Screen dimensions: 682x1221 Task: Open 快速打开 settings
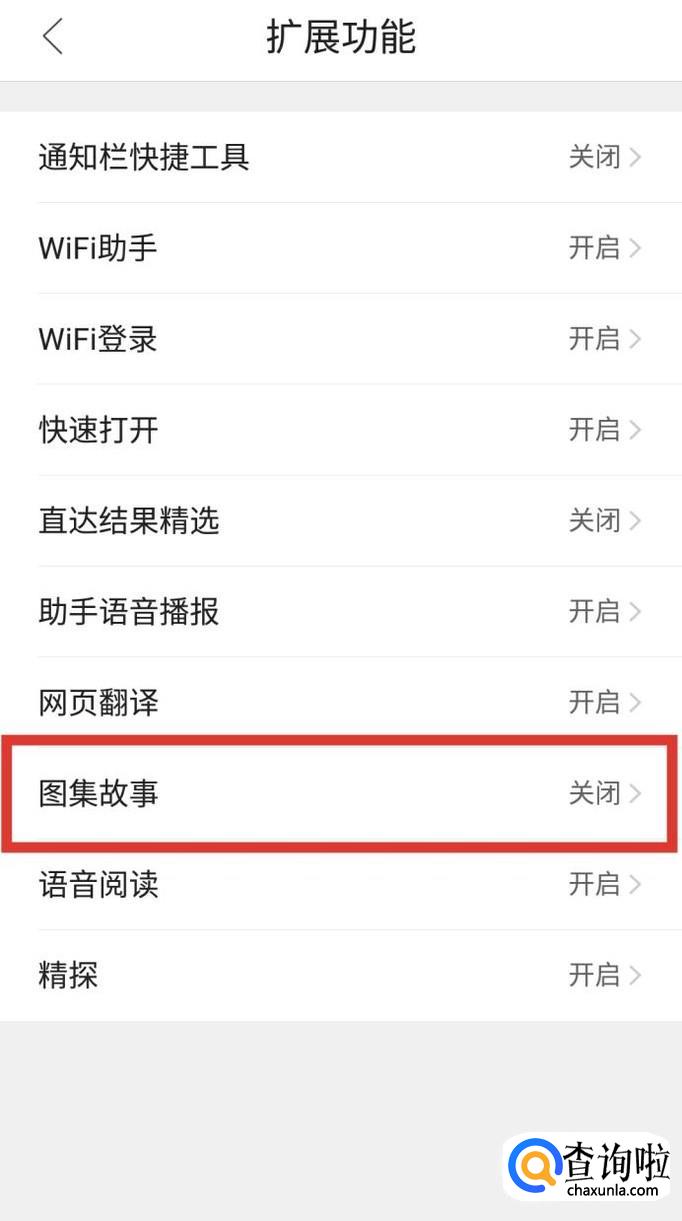click(340, 430)
